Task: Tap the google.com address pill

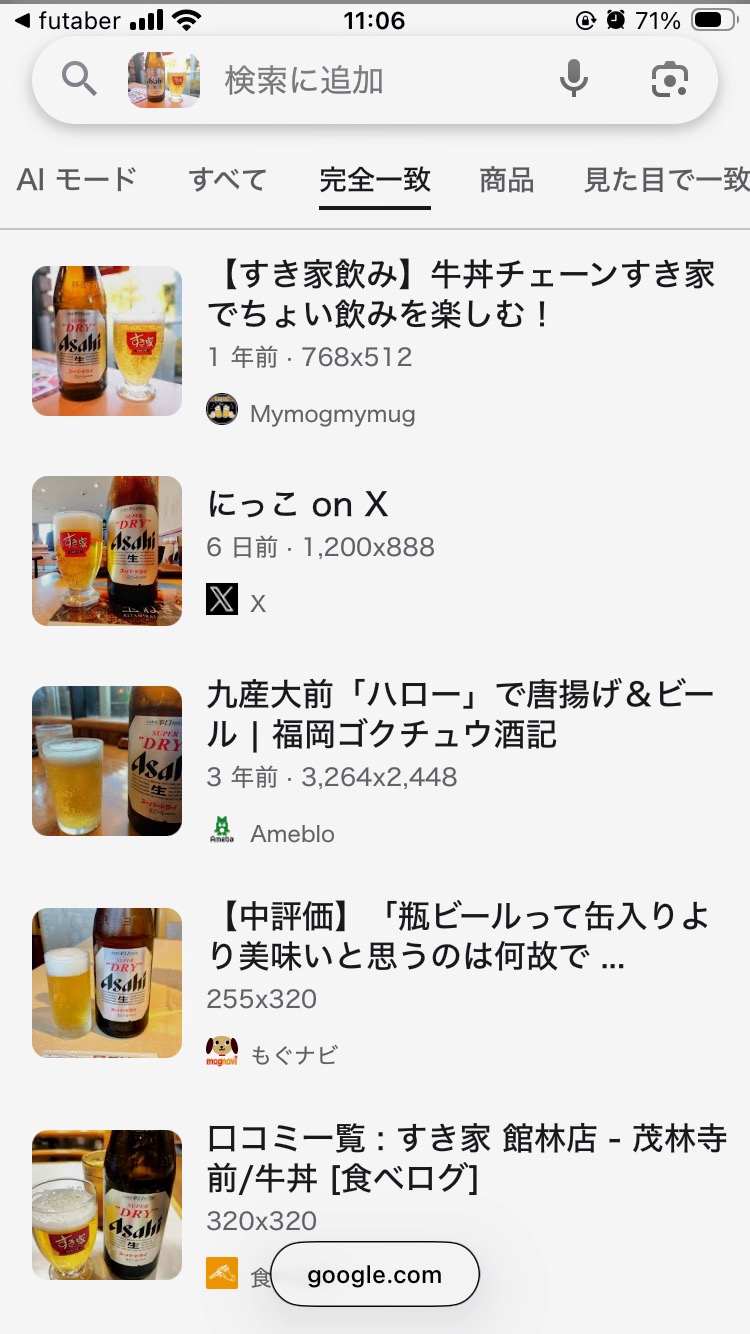Action: (375, 1275)
